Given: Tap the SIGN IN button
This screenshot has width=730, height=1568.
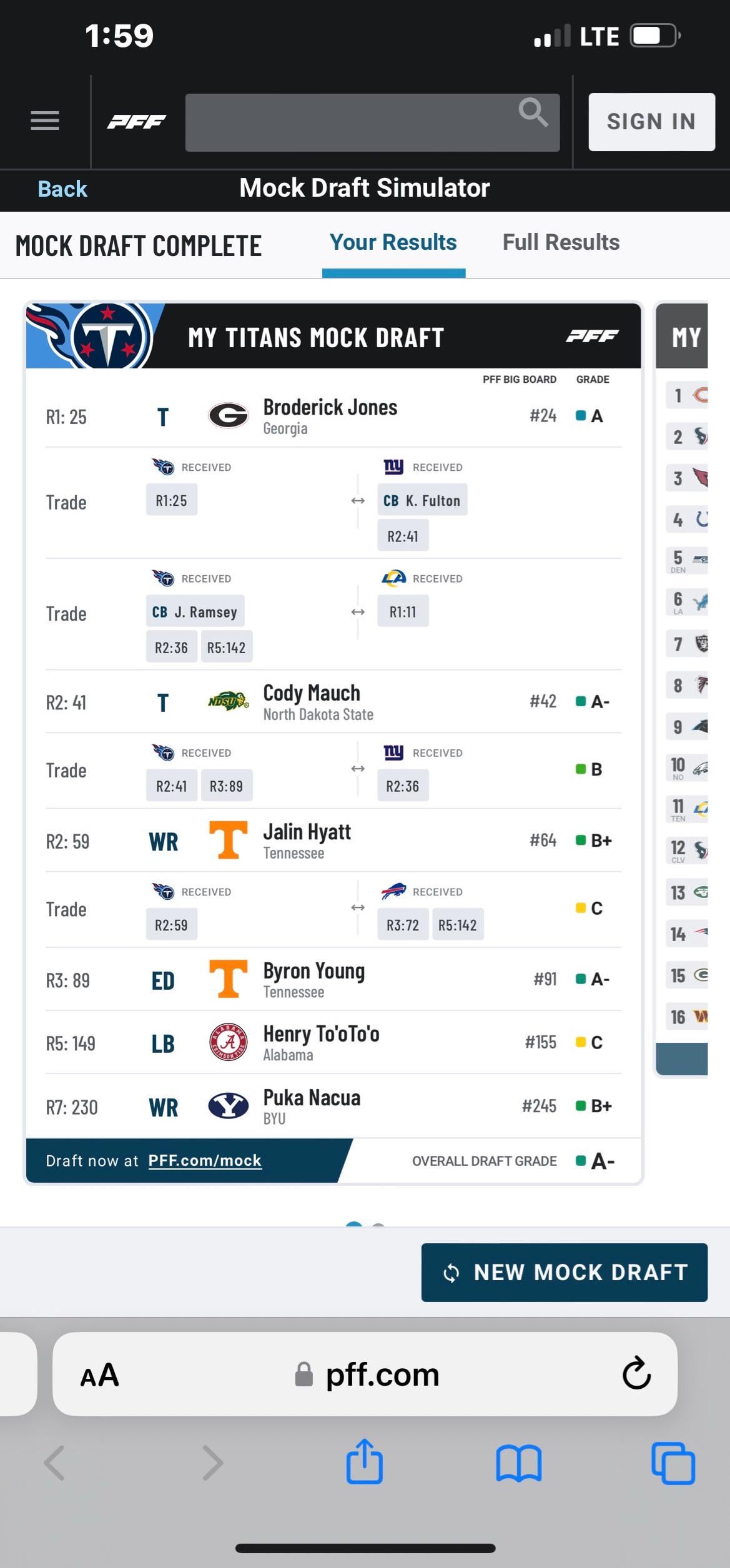Looking at the screenshot, I should (651, 122).
